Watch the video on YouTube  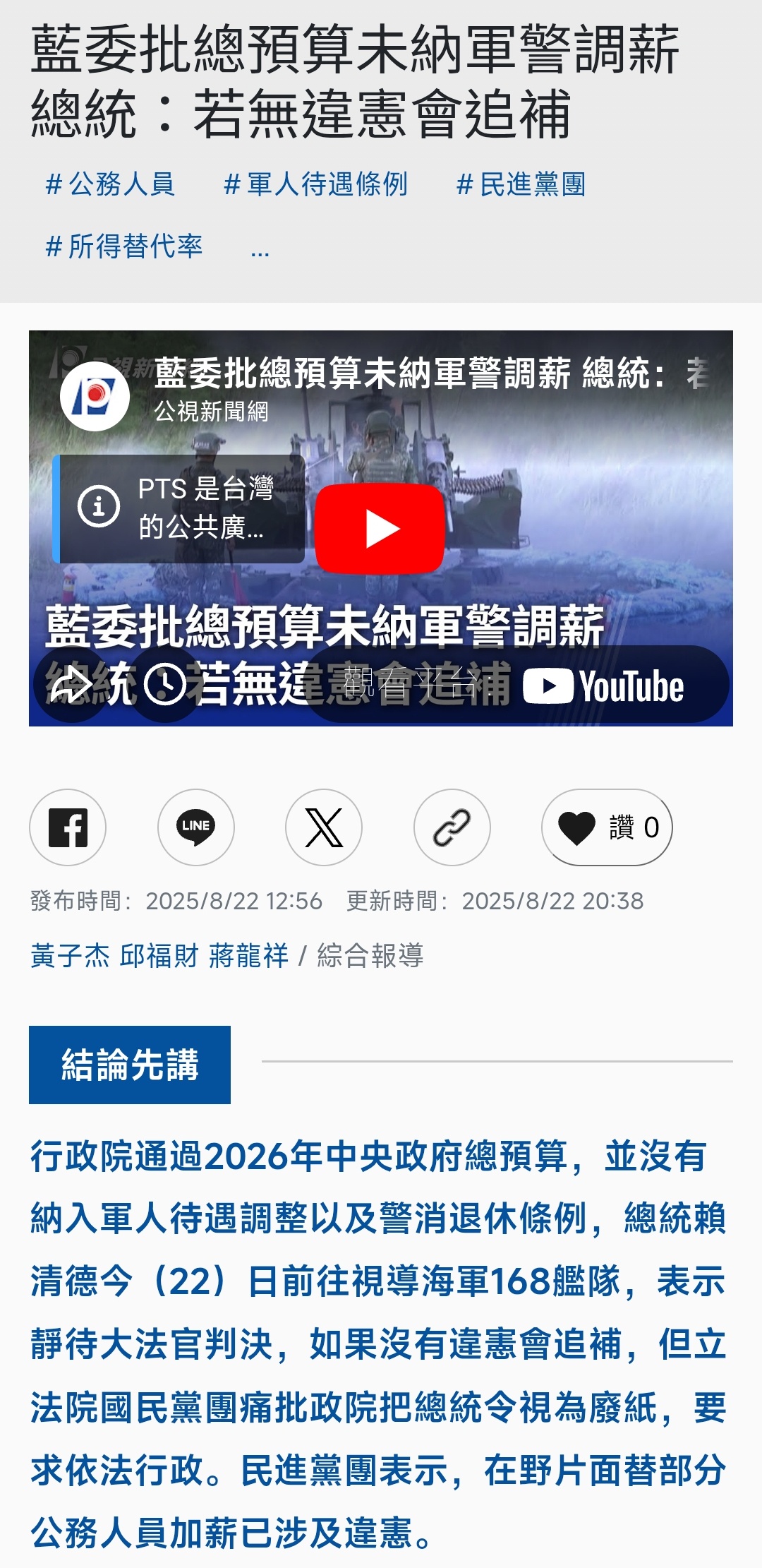click(603, 686)
